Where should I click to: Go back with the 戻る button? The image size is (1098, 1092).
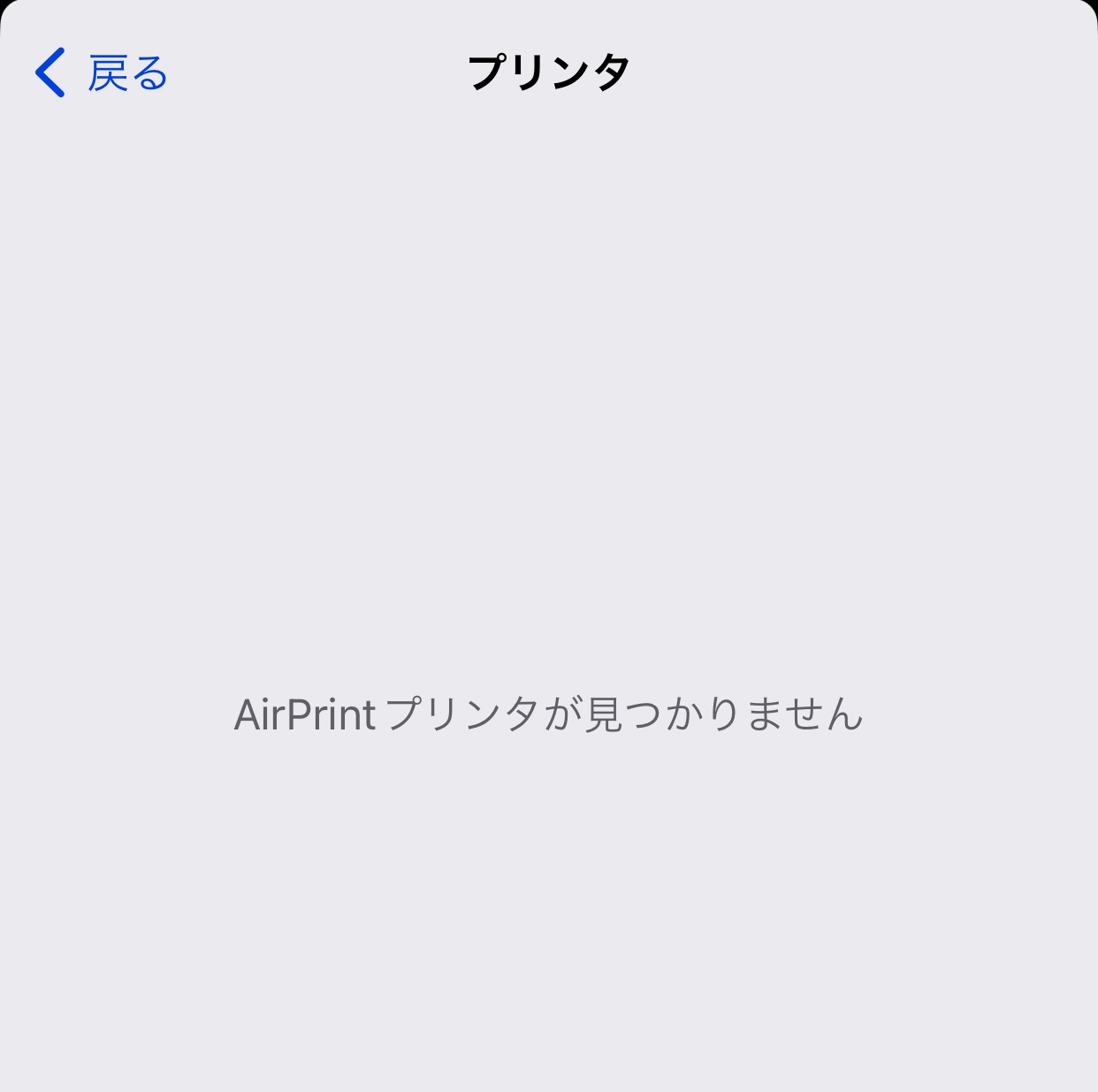tap(102, 73)
